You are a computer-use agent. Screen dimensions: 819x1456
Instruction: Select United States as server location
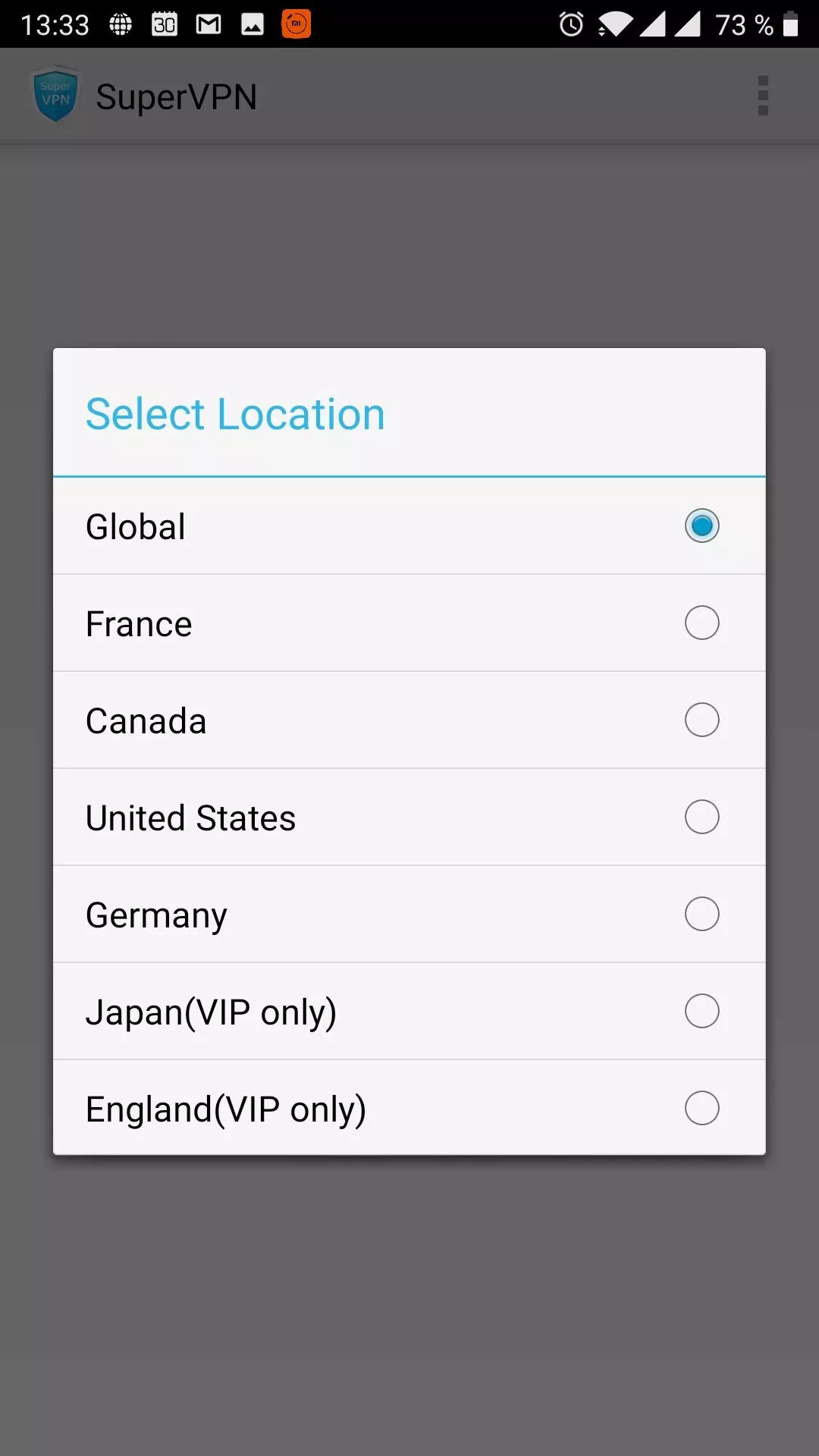coord(409,817)
